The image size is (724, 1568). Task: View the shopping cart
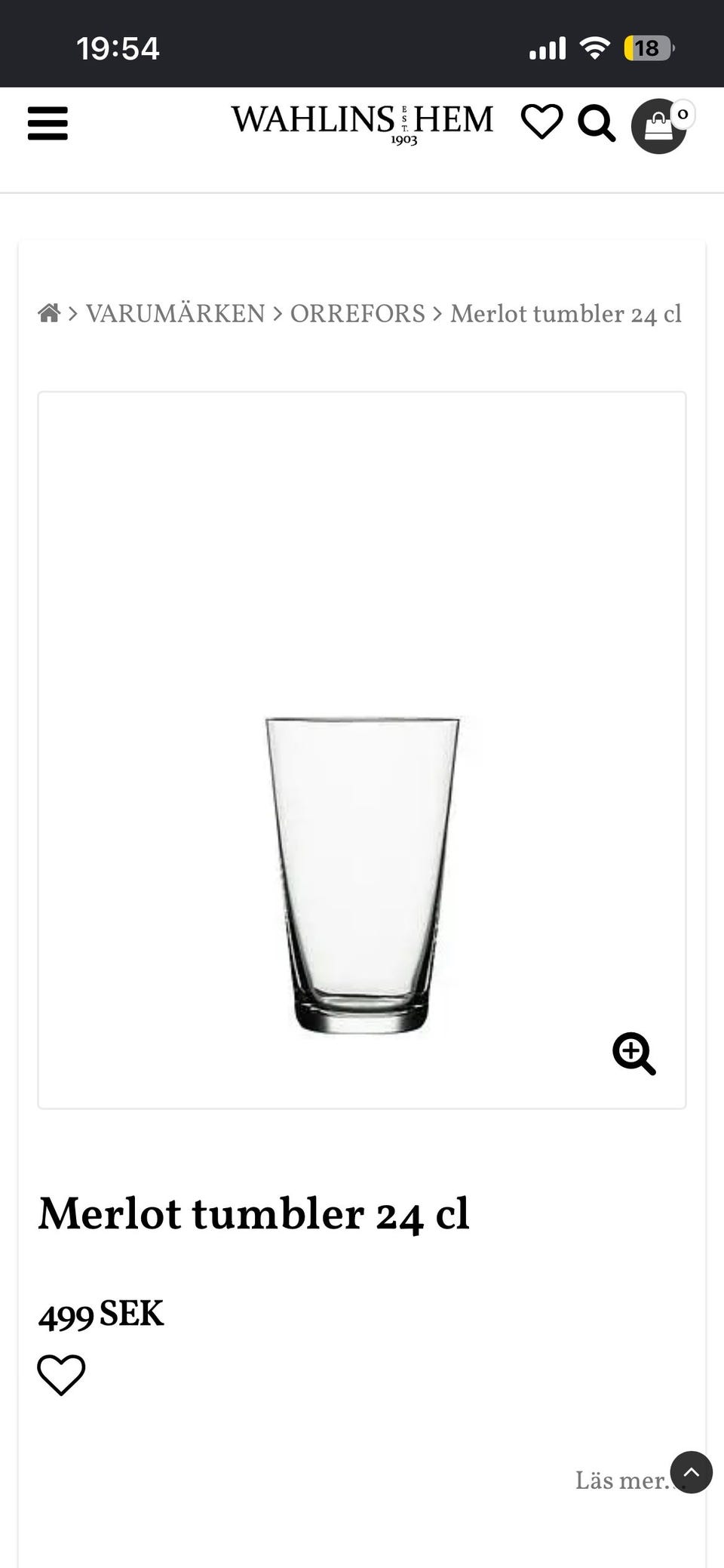pos(660,126)
